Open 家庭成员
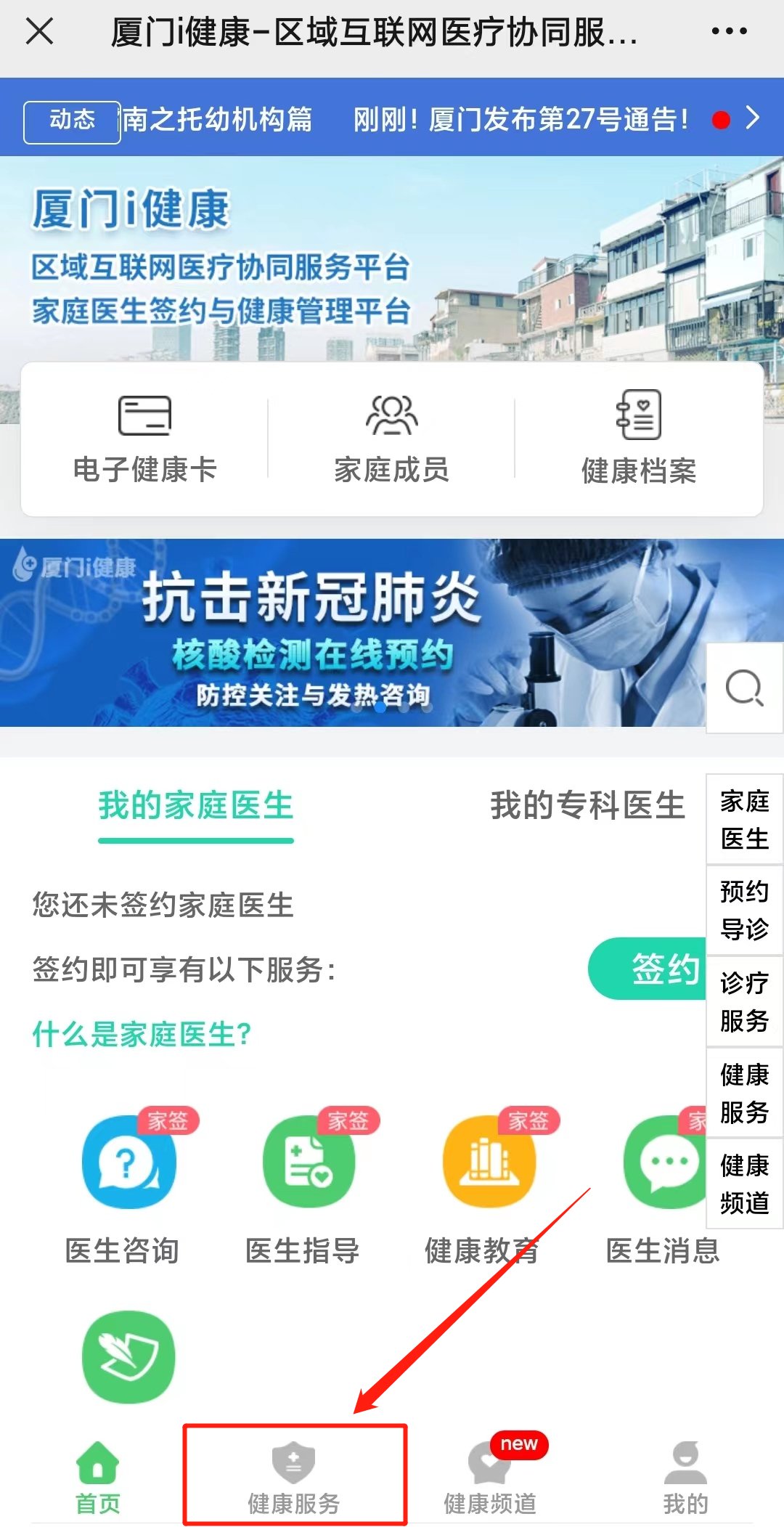 click(391, 439)
